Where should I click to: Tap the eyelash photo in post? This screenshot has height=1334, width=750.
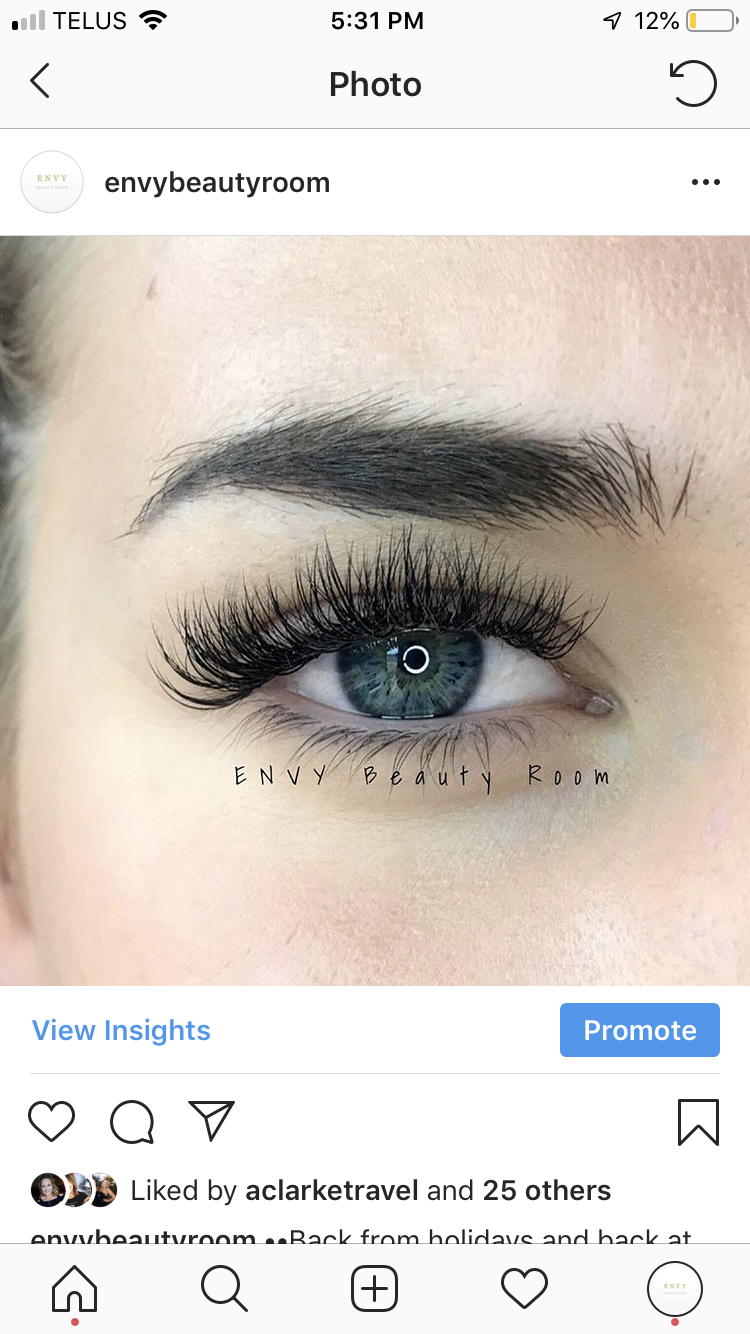click(375, 610)
